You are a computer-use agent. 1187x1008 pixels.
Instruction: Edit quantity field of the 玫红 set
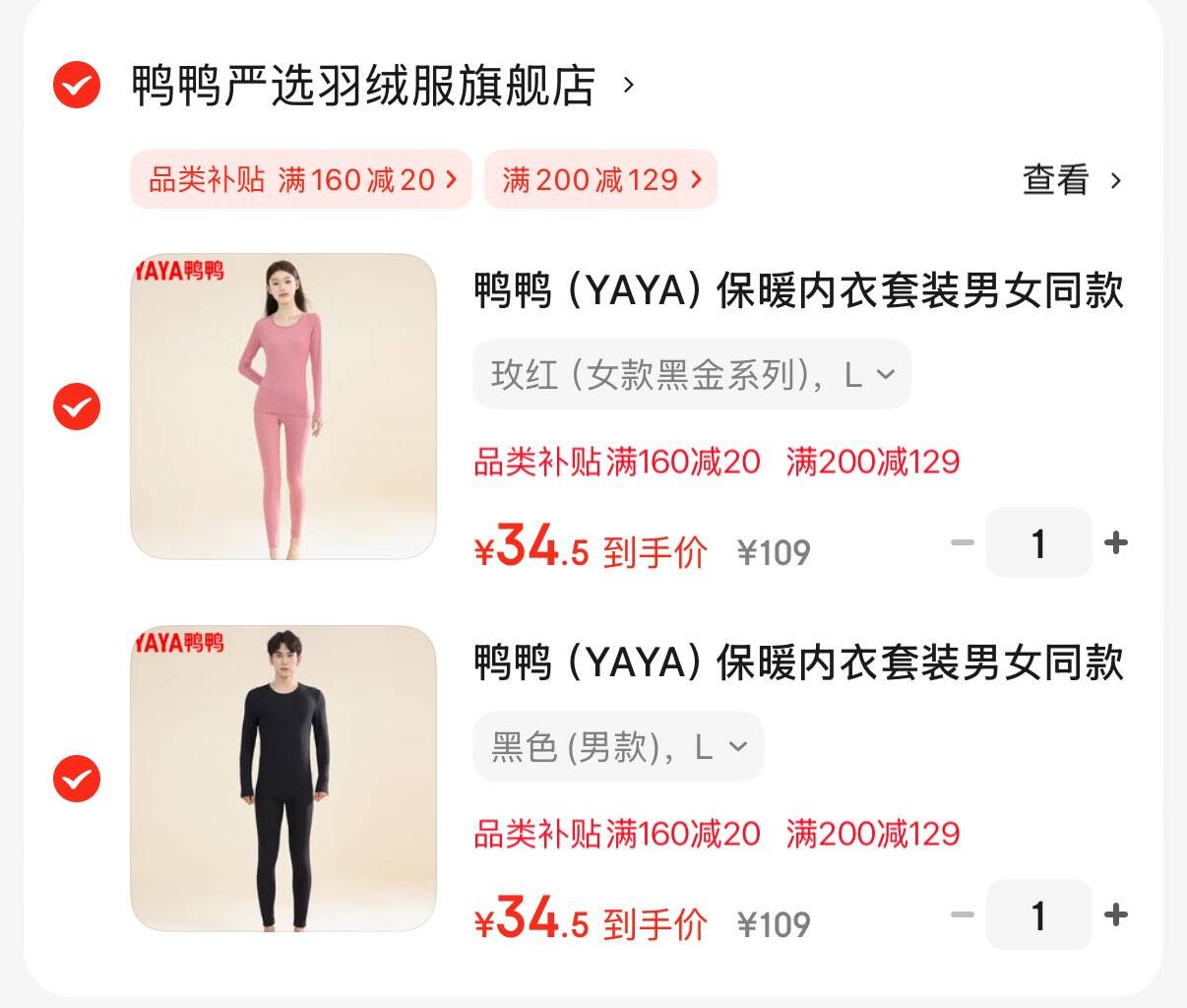[1038, 542]
